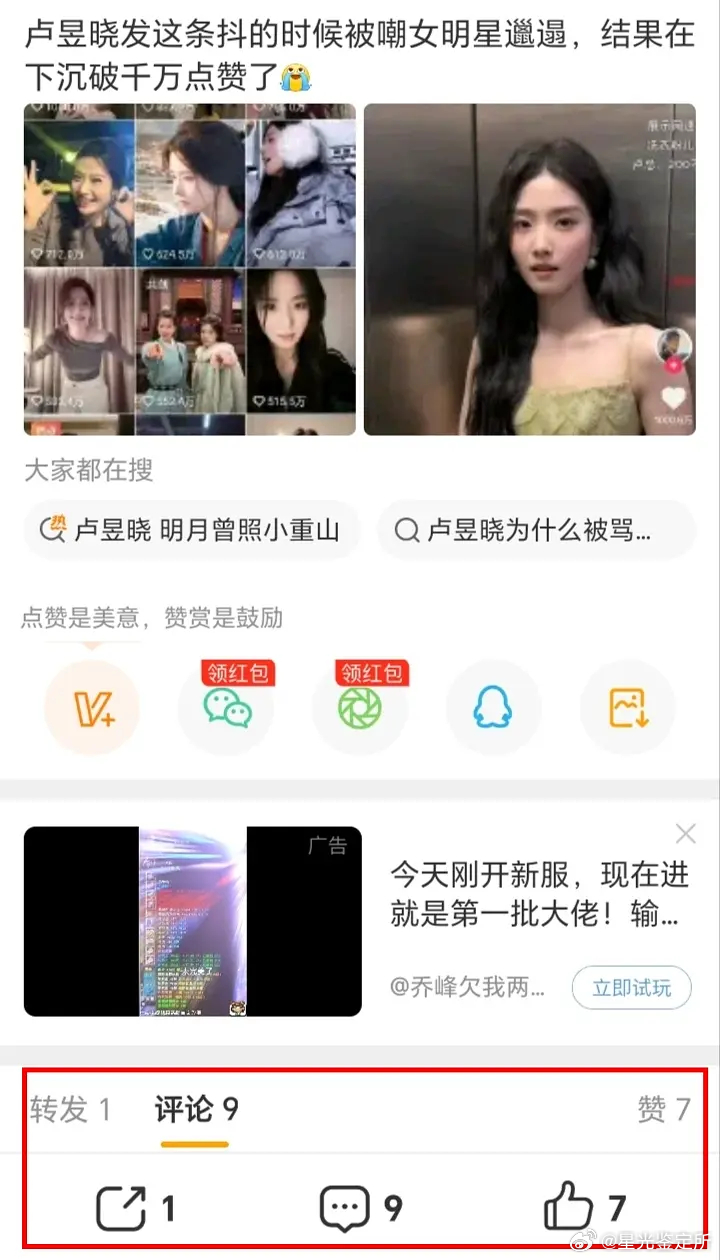Tap the save image icon
Viewport: 720px width, 1260px height.
(627, 706)
